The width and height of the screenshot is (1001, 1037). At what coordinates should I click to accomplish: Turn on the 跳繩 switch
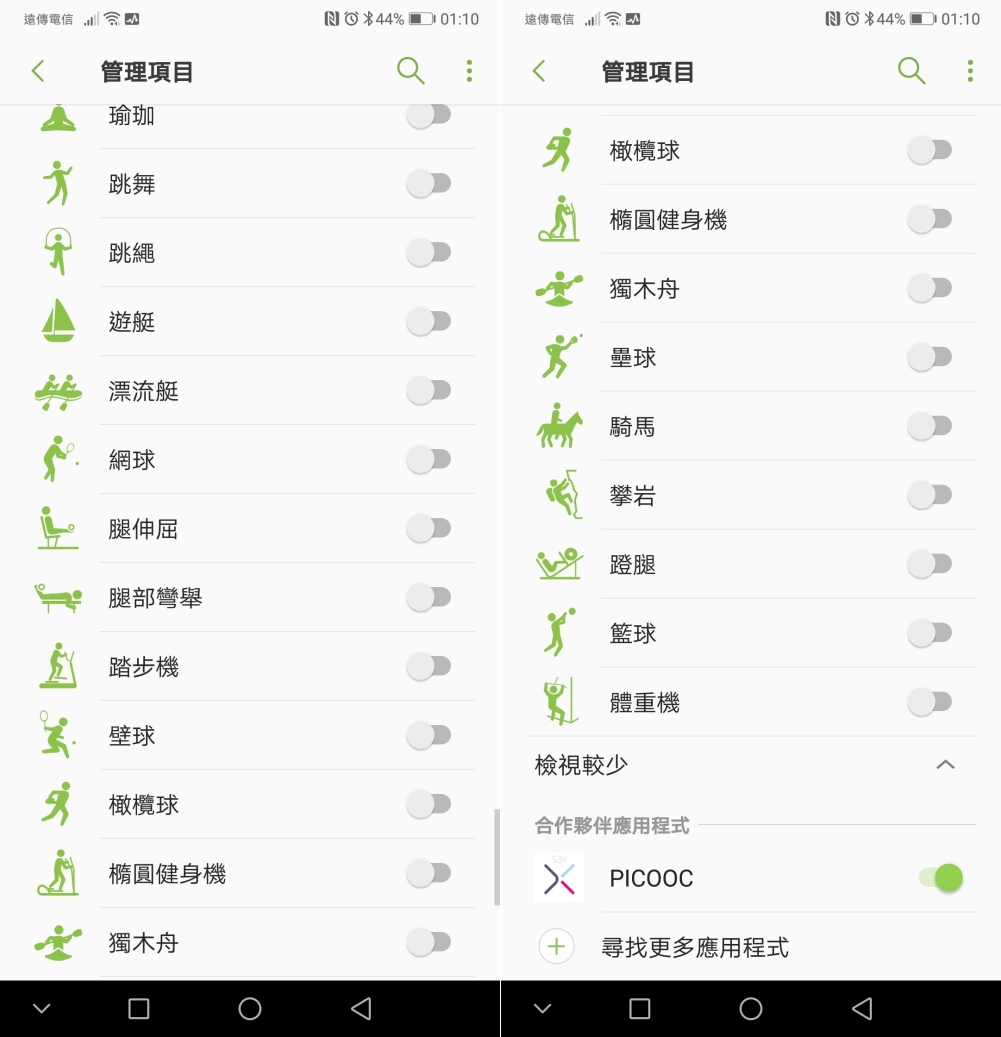pyautogui.click(x=429, y=253)
